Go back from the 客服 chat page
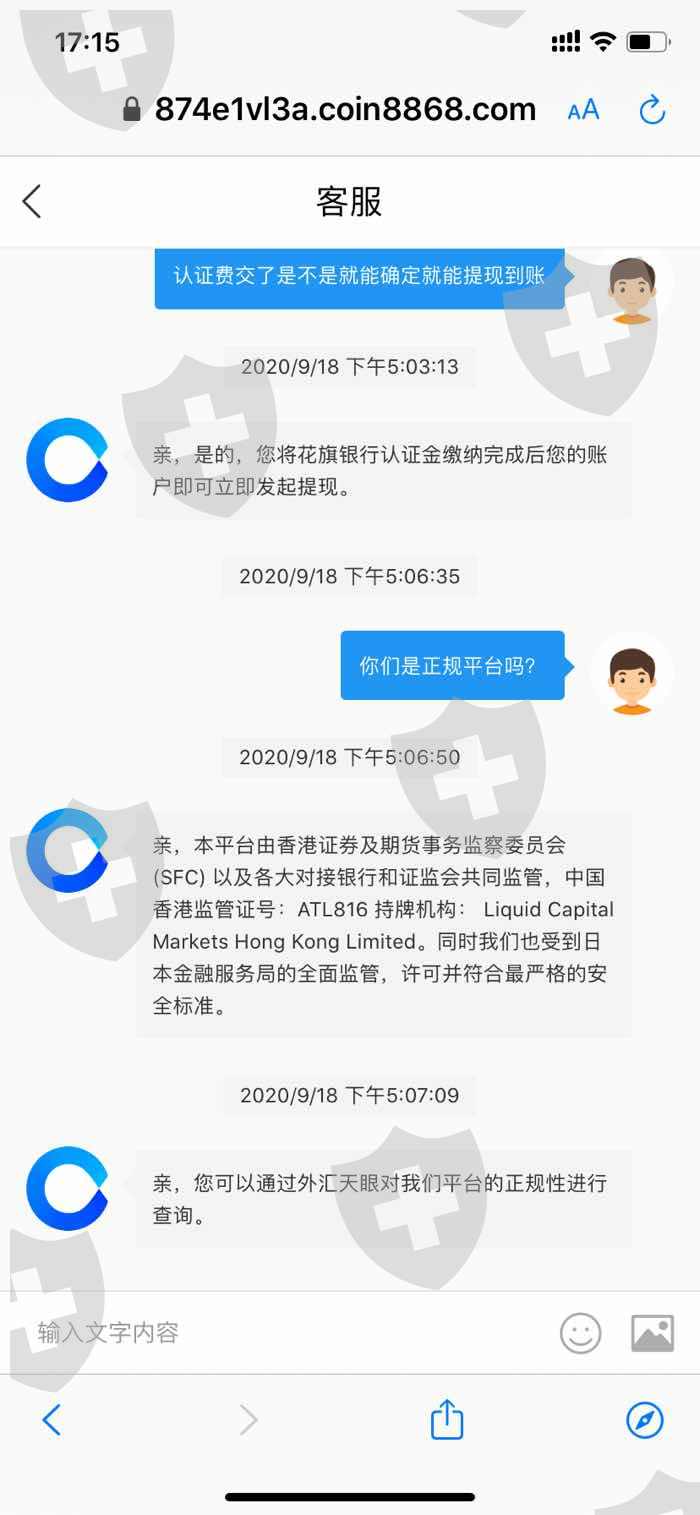The image size is (700, 1515). tap(32, 201)
